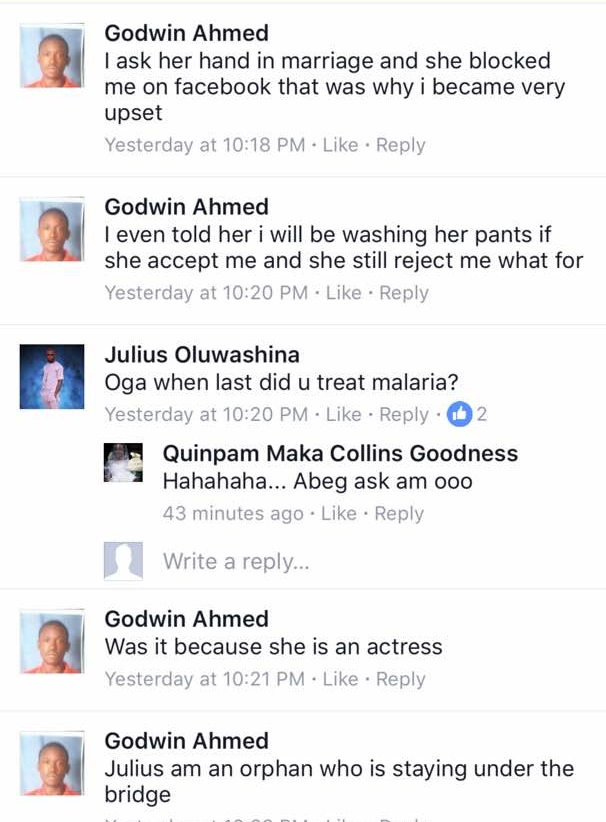606x822 pixels.
Task: View the 2 likes on Julius's comment
Action: pyautogui.click(x=468, y=413)
